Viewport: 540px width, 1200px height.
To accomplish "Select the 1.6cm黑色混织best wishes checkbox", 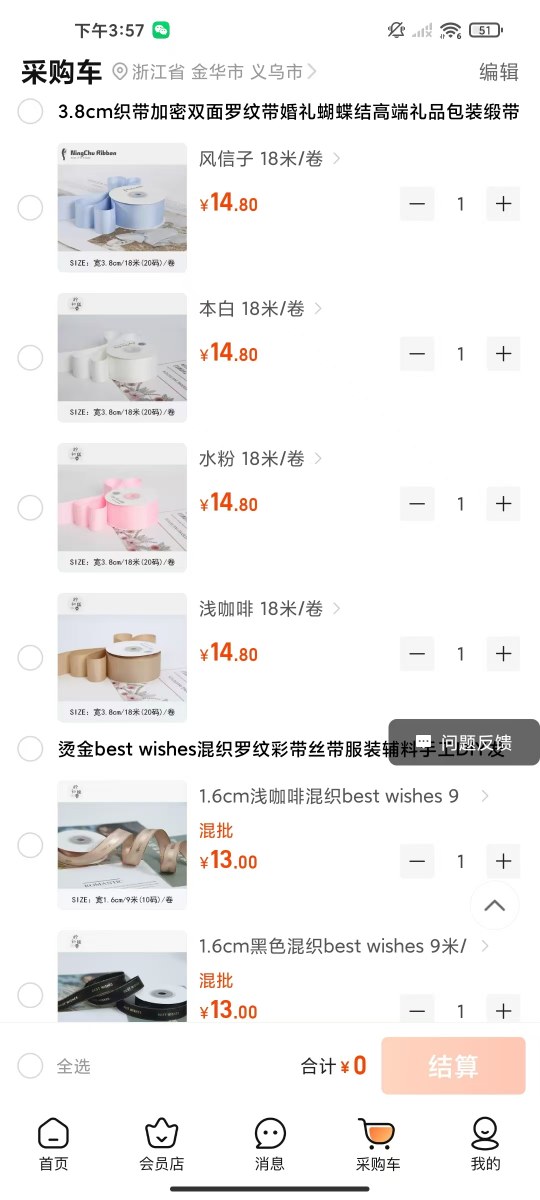I will coord(30,995).
